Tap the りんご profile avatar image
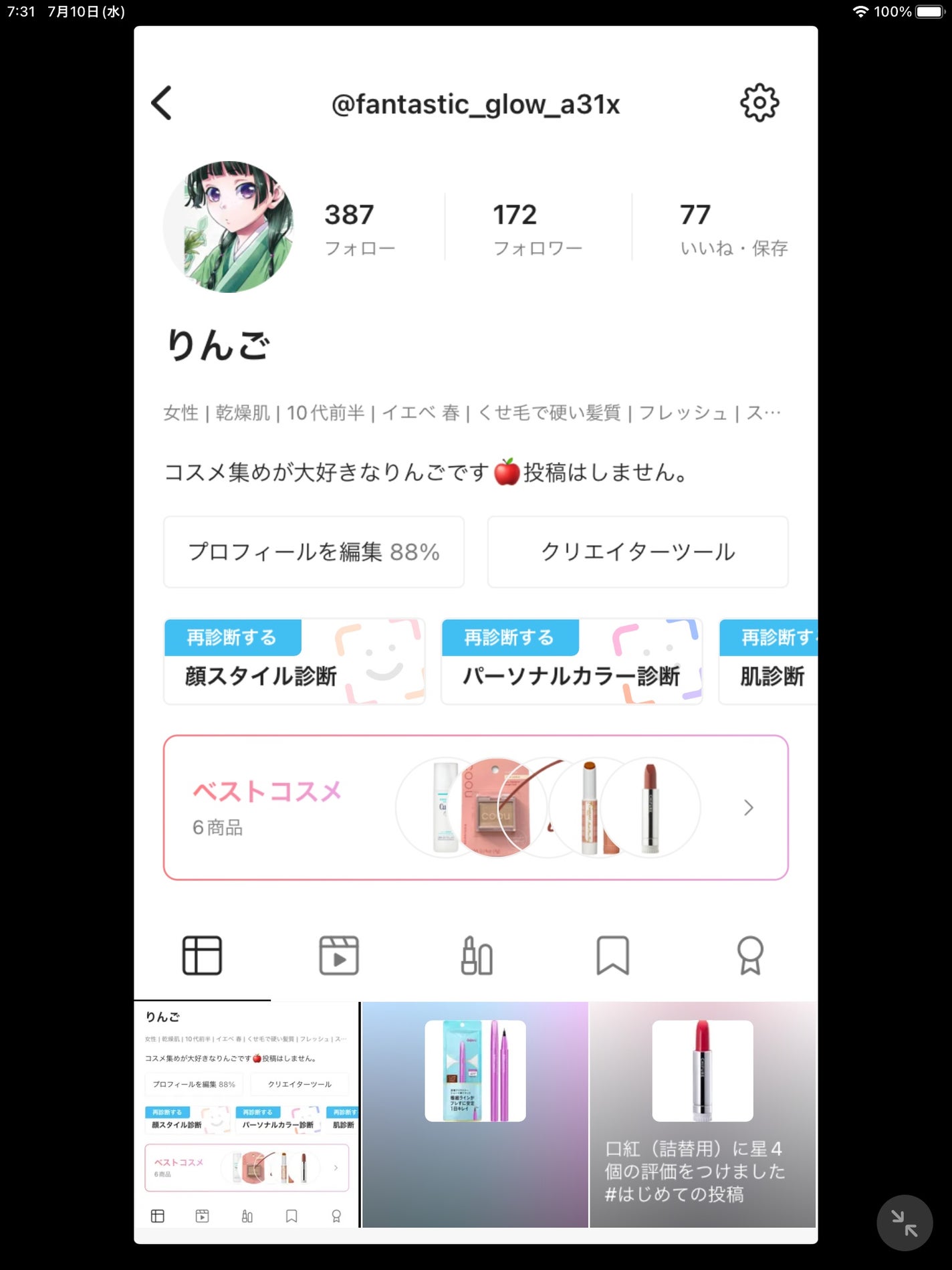 (230, 227)
